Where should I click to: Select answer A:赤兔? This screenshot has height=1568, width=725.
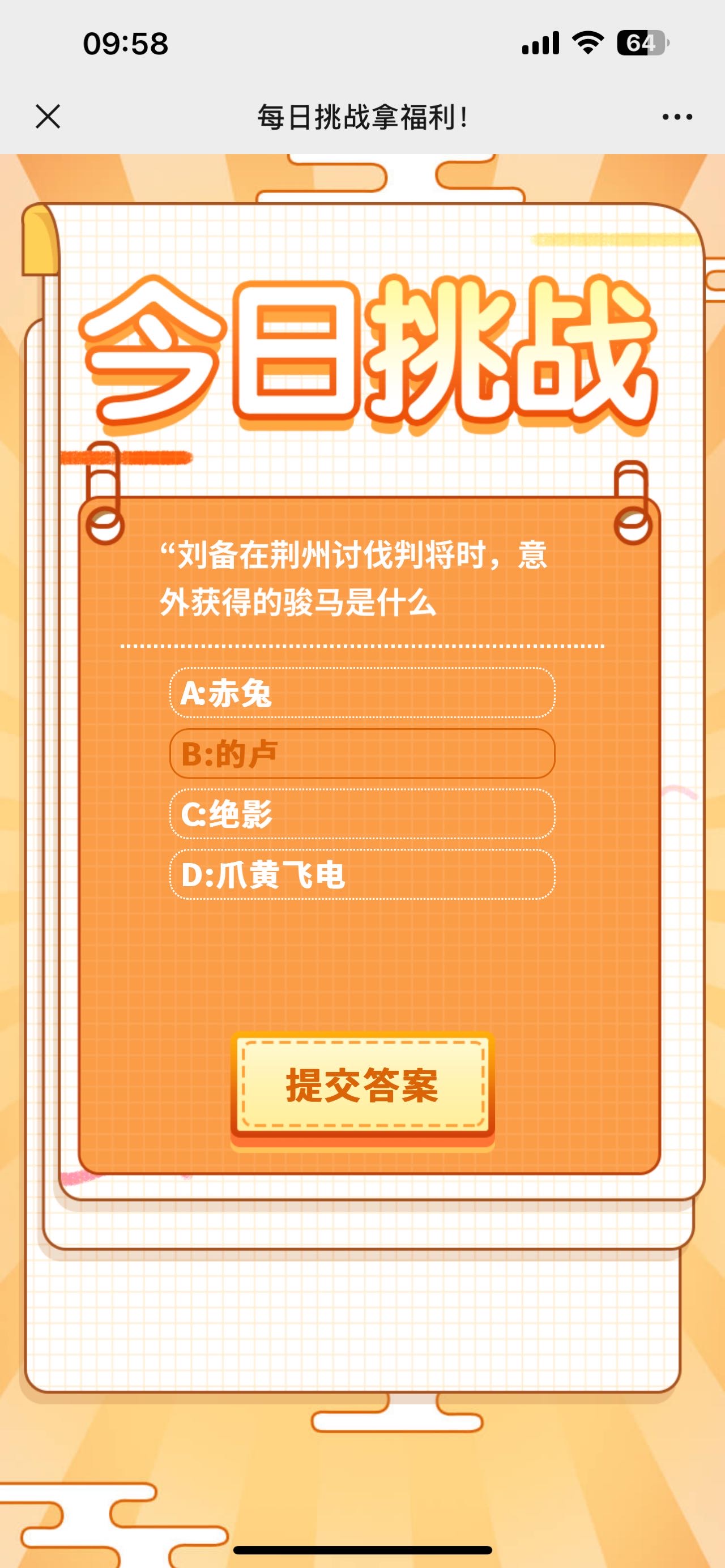click(362, 693)
